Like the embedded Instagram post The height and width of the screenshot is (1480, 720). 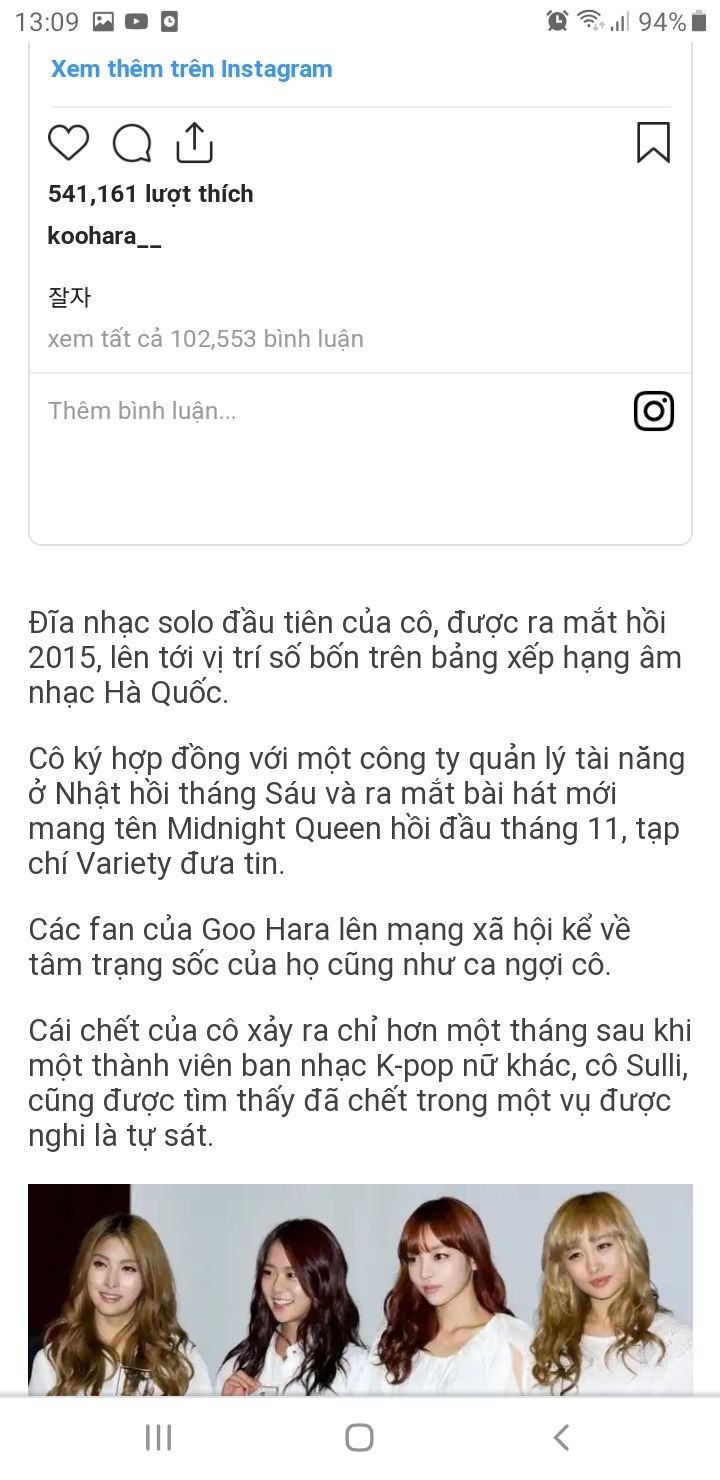tap(69, 143)
